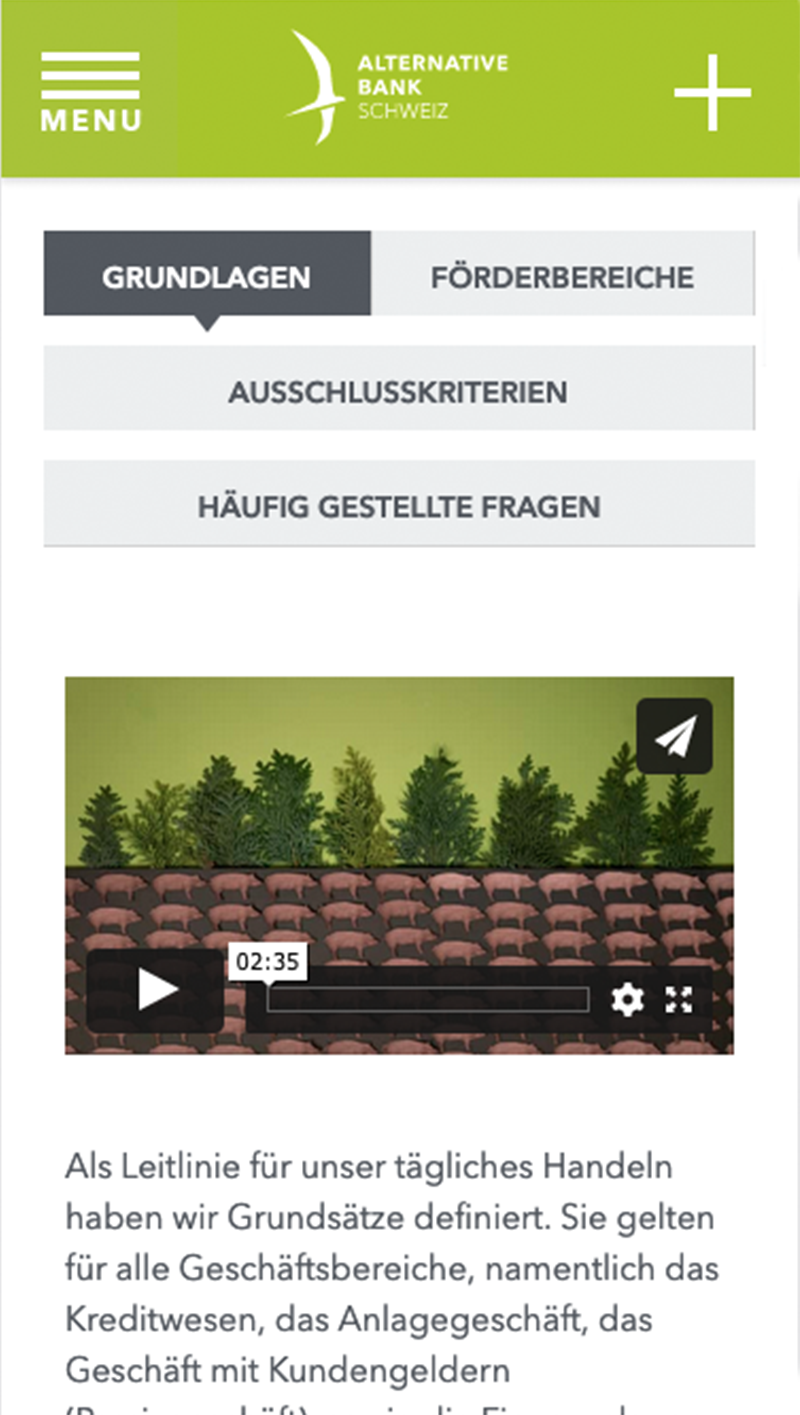Enter fullscreen video mode
Screen dimensions: 800x1415
[x=679, y=999]
